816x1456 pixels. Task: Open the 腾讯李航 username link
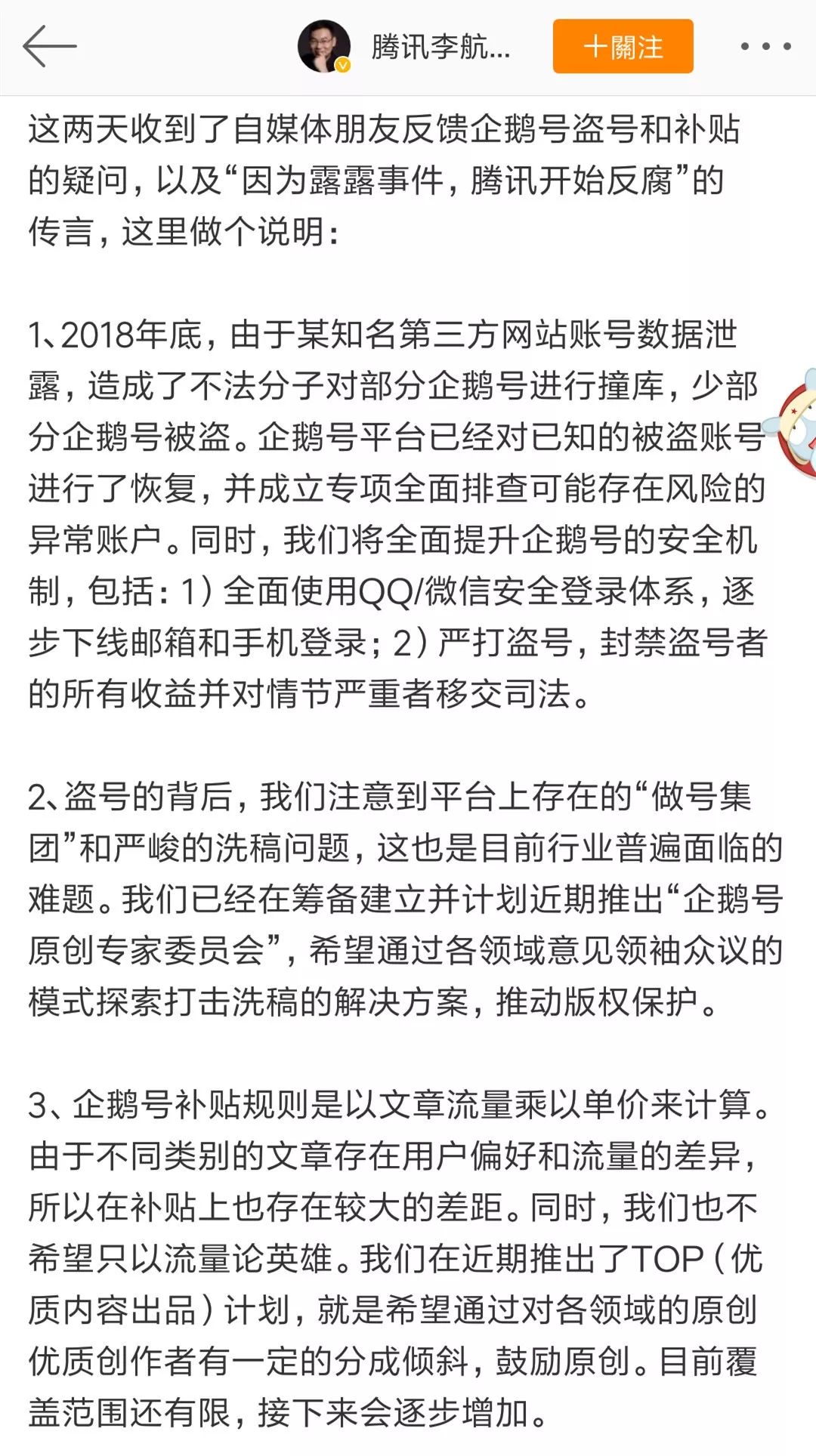[440, 48]
